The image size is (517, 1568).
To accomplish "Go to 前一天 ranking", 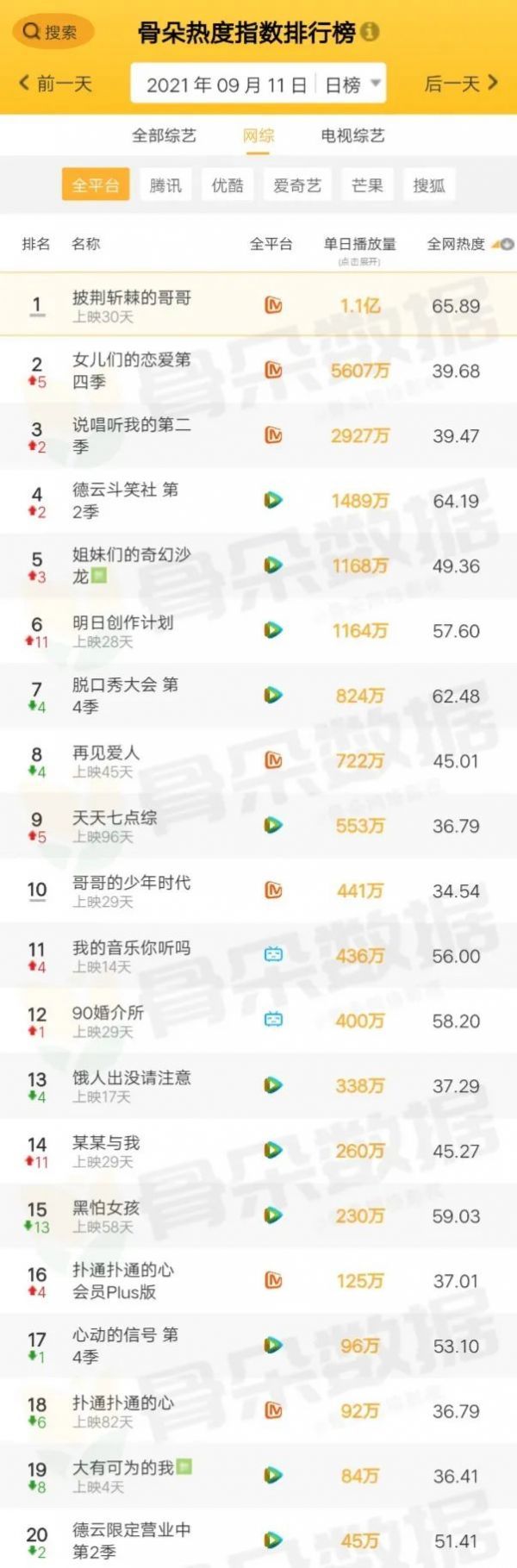I will 56,84.
